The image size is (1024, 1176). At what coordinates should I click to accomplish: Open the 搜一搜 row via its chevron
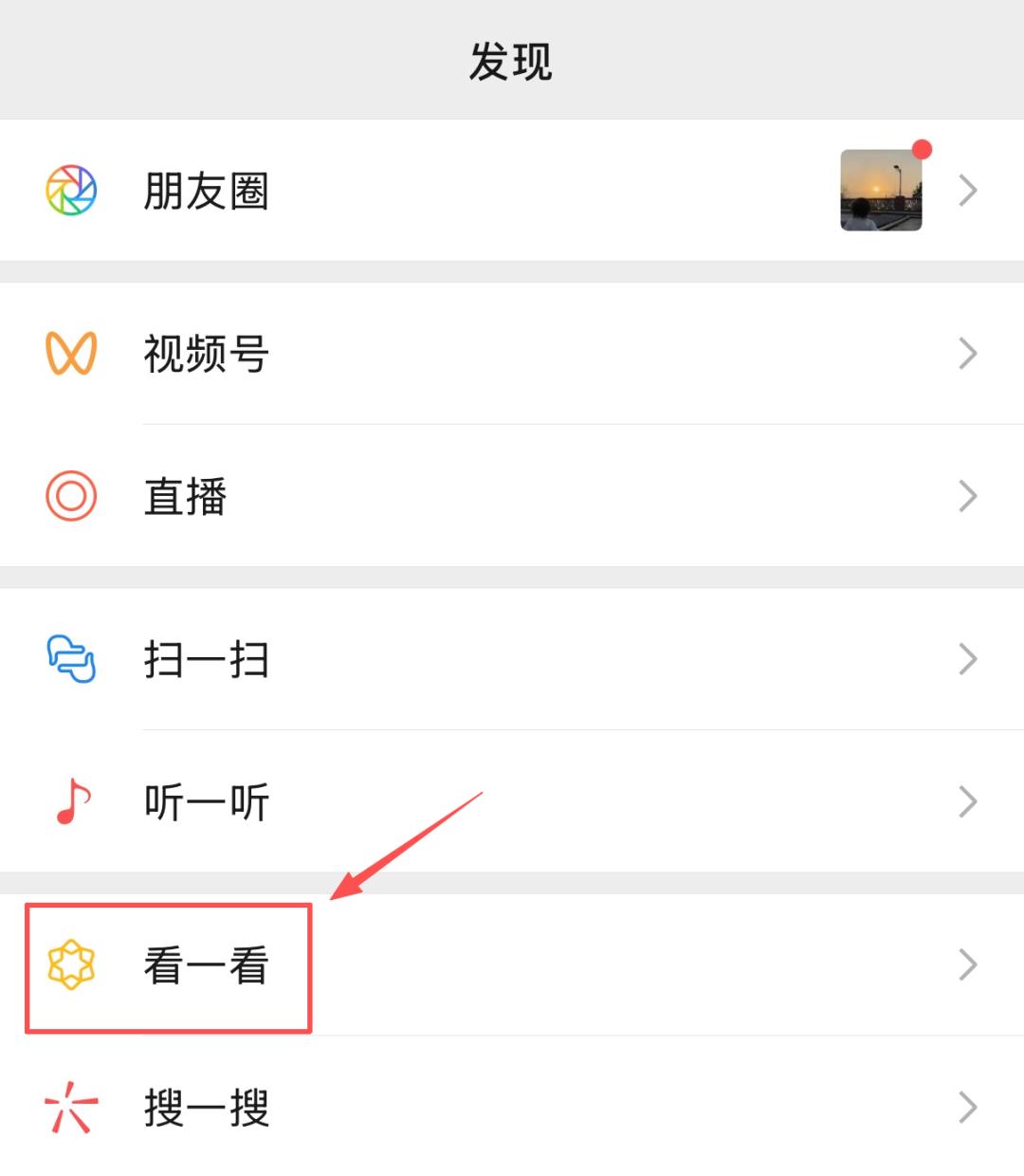coord(968,1107)
